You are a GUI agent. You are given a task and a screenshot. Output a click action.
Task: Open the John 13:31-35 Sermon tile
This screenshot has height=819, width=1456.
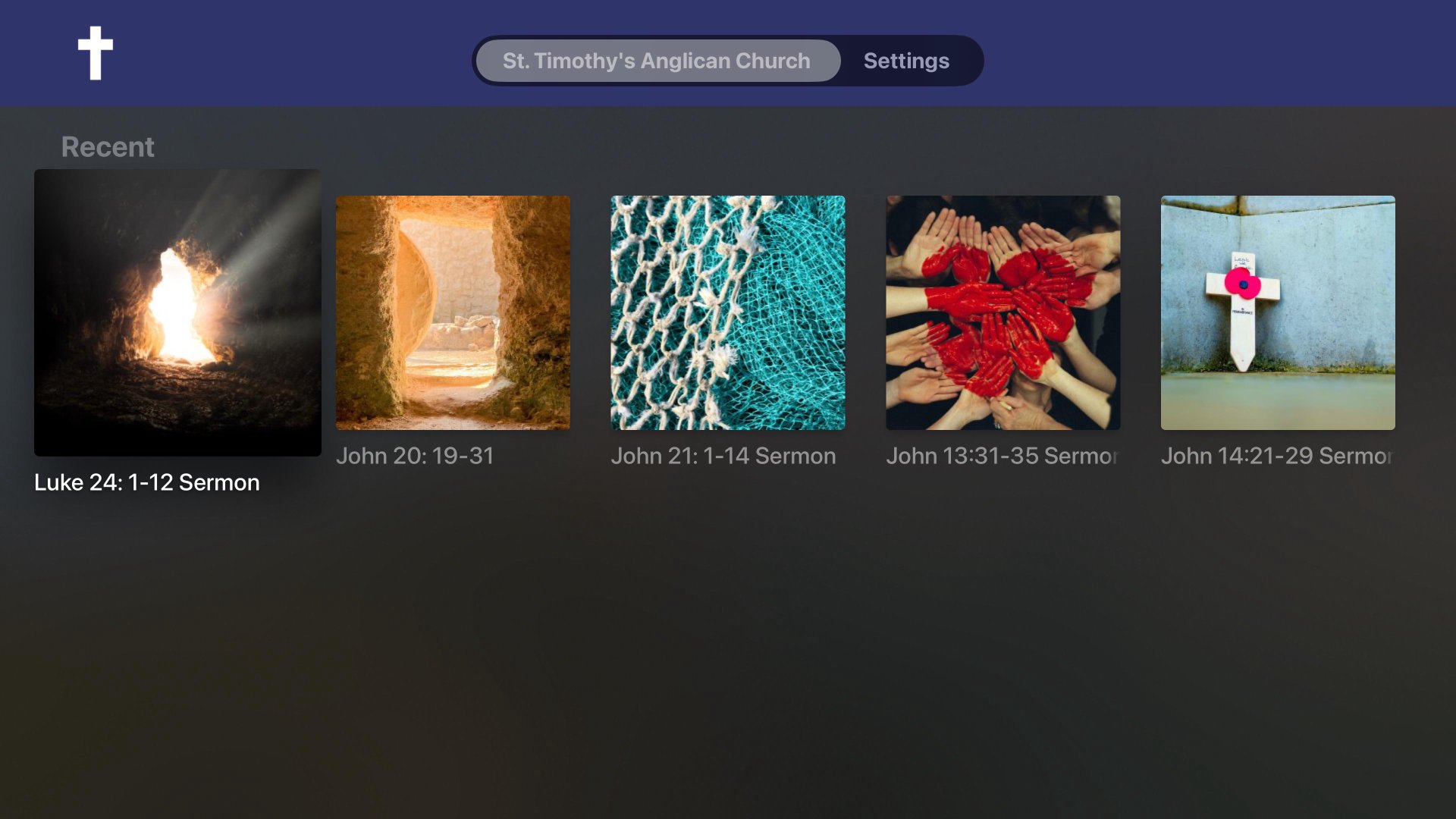(1003, 312)
